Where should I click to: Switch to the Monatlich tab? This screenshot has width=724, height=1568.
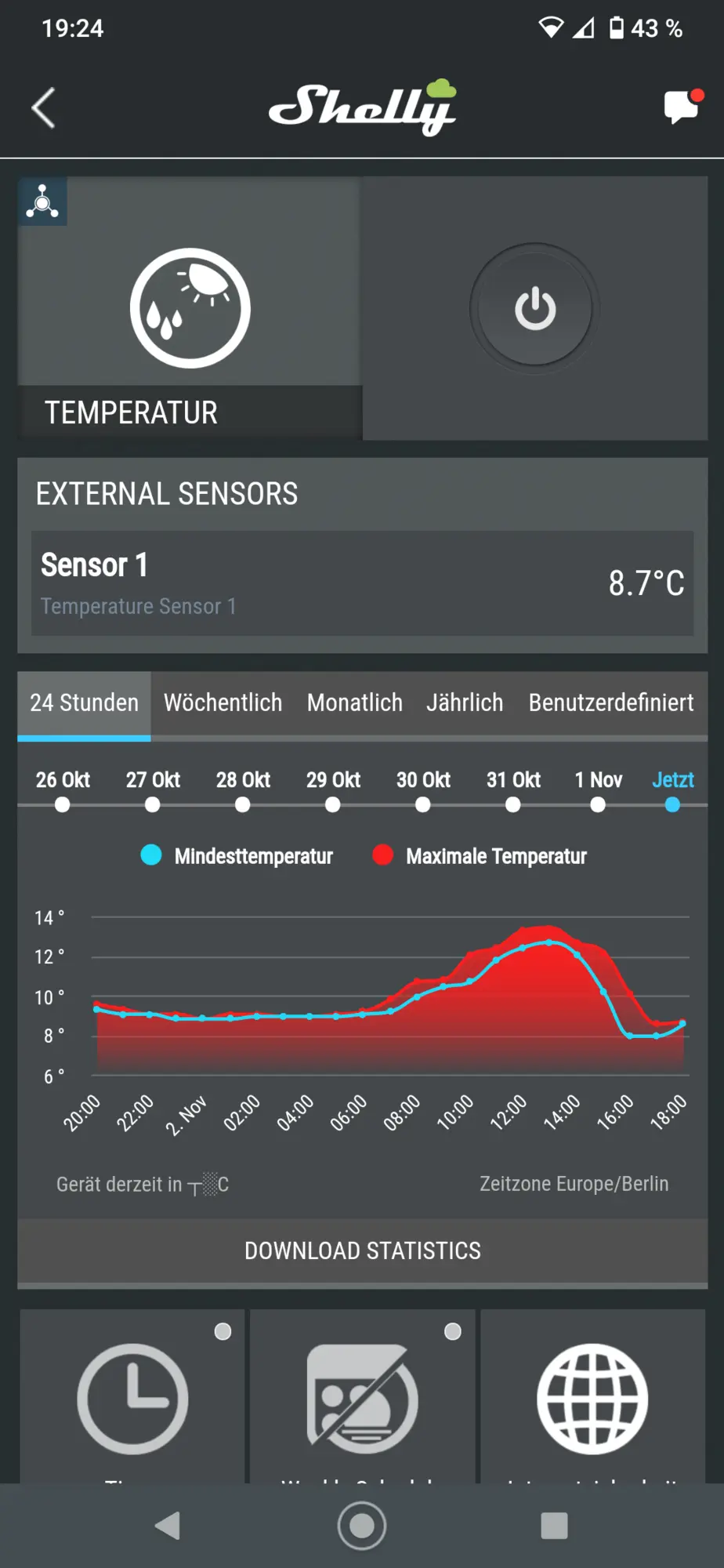[354, 702]
